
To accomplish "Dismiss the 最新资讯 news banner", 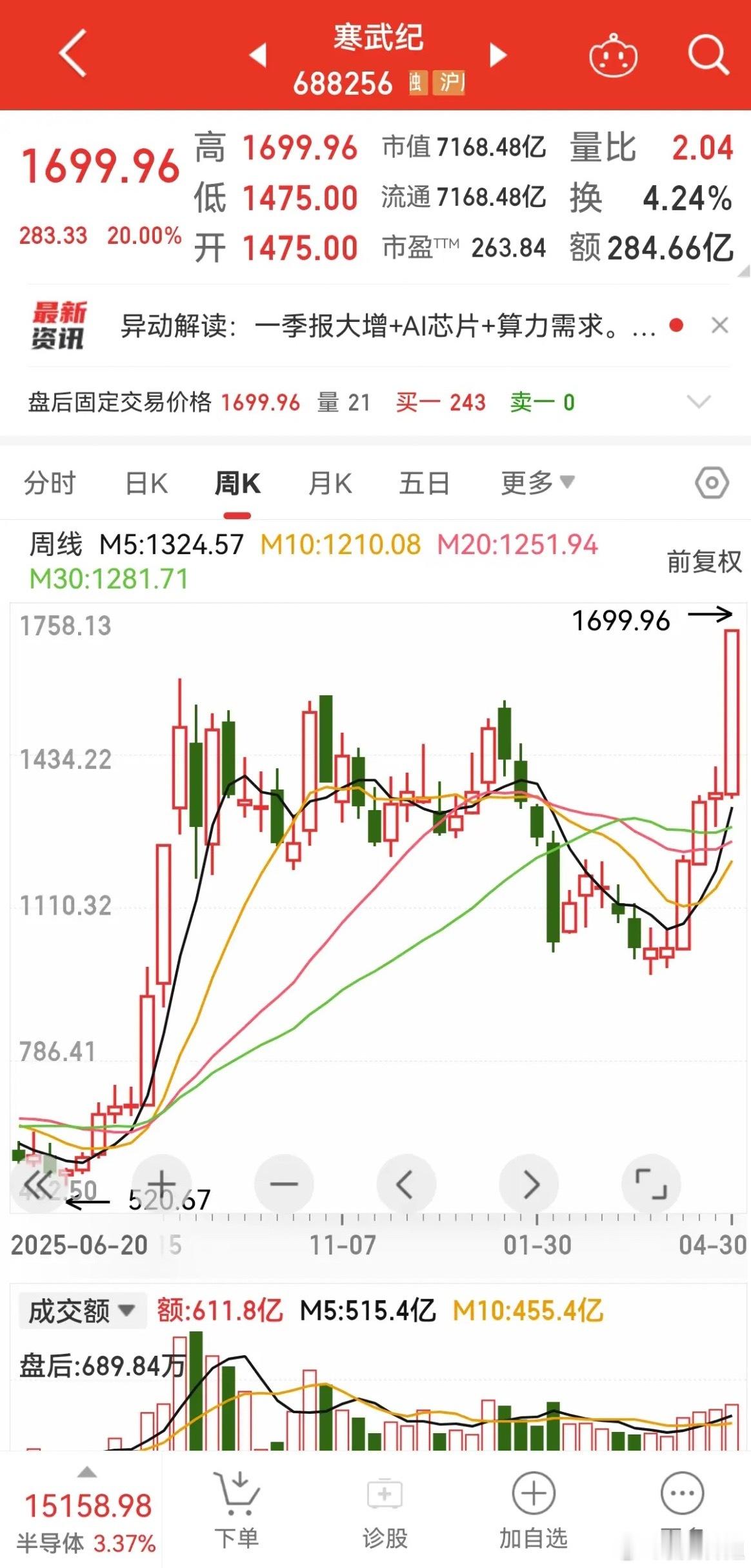I will pyautogui.click(x=719, y=326).
